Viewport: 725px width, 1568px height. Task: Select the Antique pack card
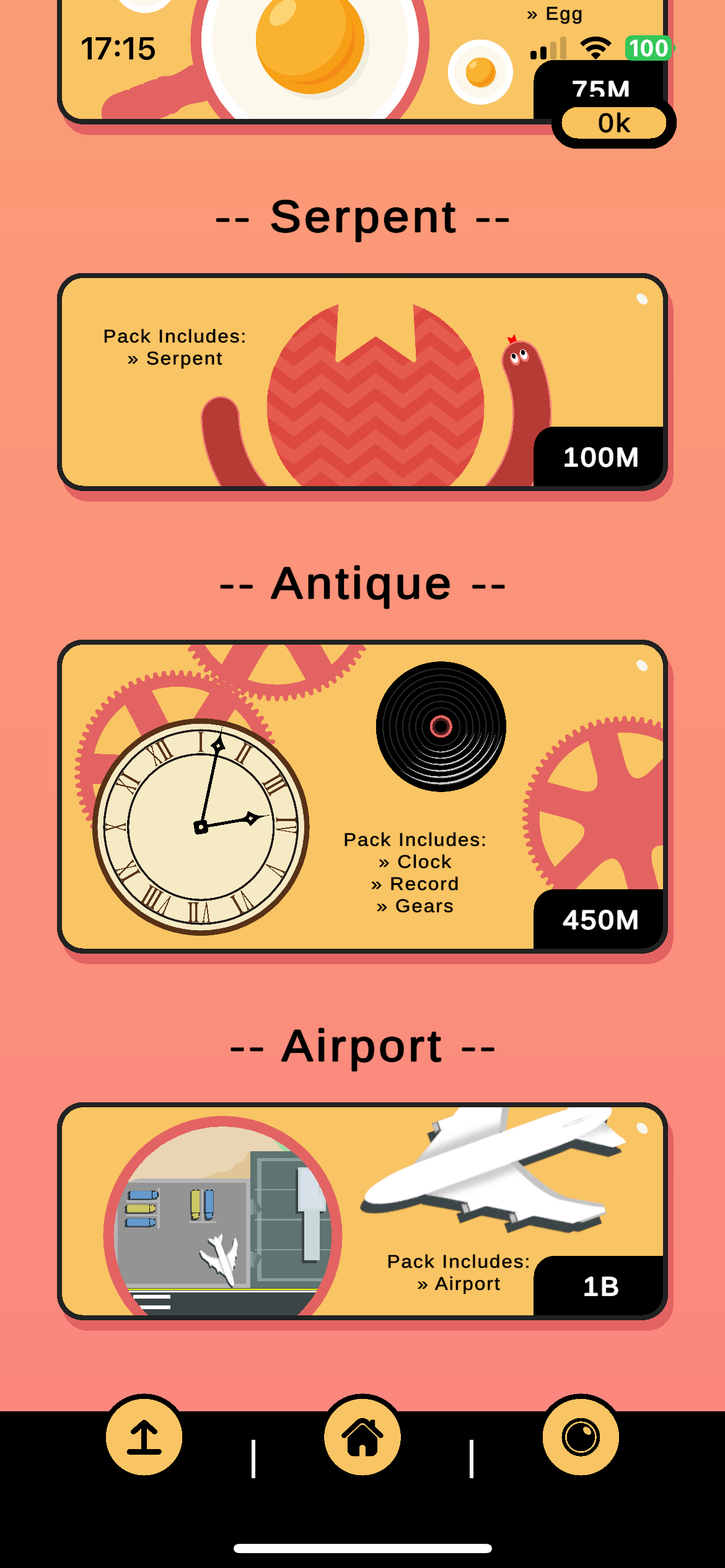click(362, 796)
